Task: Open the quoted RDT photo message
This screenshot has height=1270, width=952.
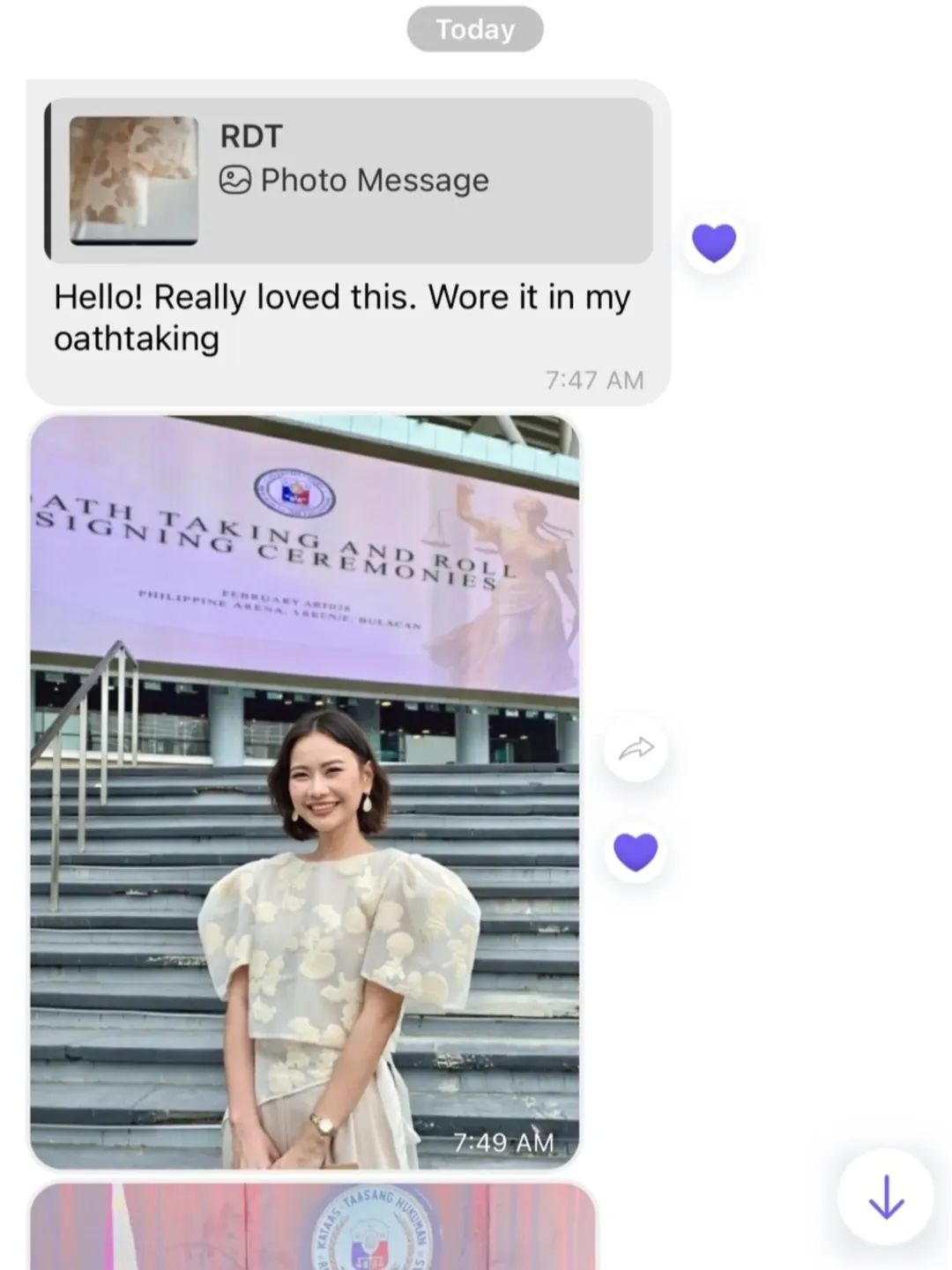Action: click(x=349, y=180)
